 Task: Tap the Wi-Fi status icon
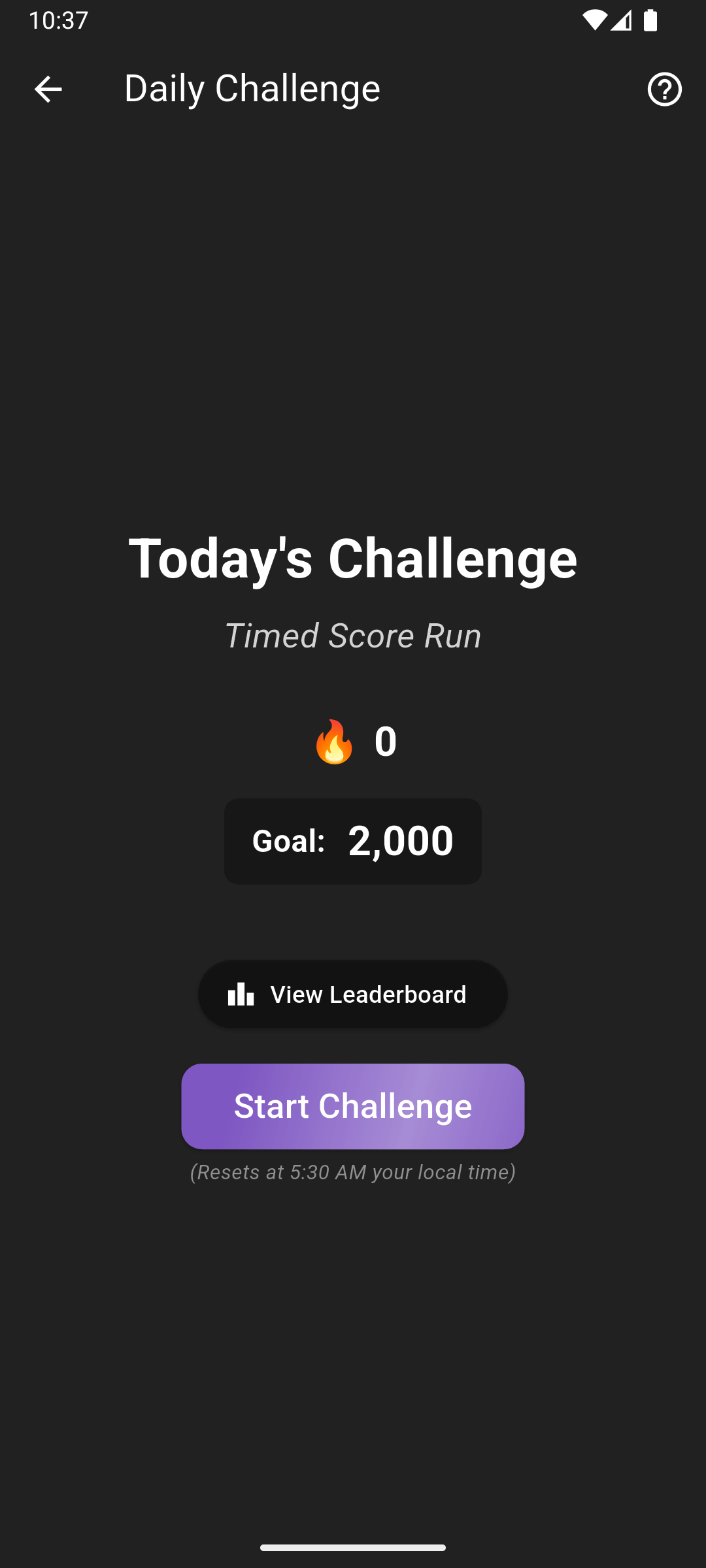tap(594, 20)
